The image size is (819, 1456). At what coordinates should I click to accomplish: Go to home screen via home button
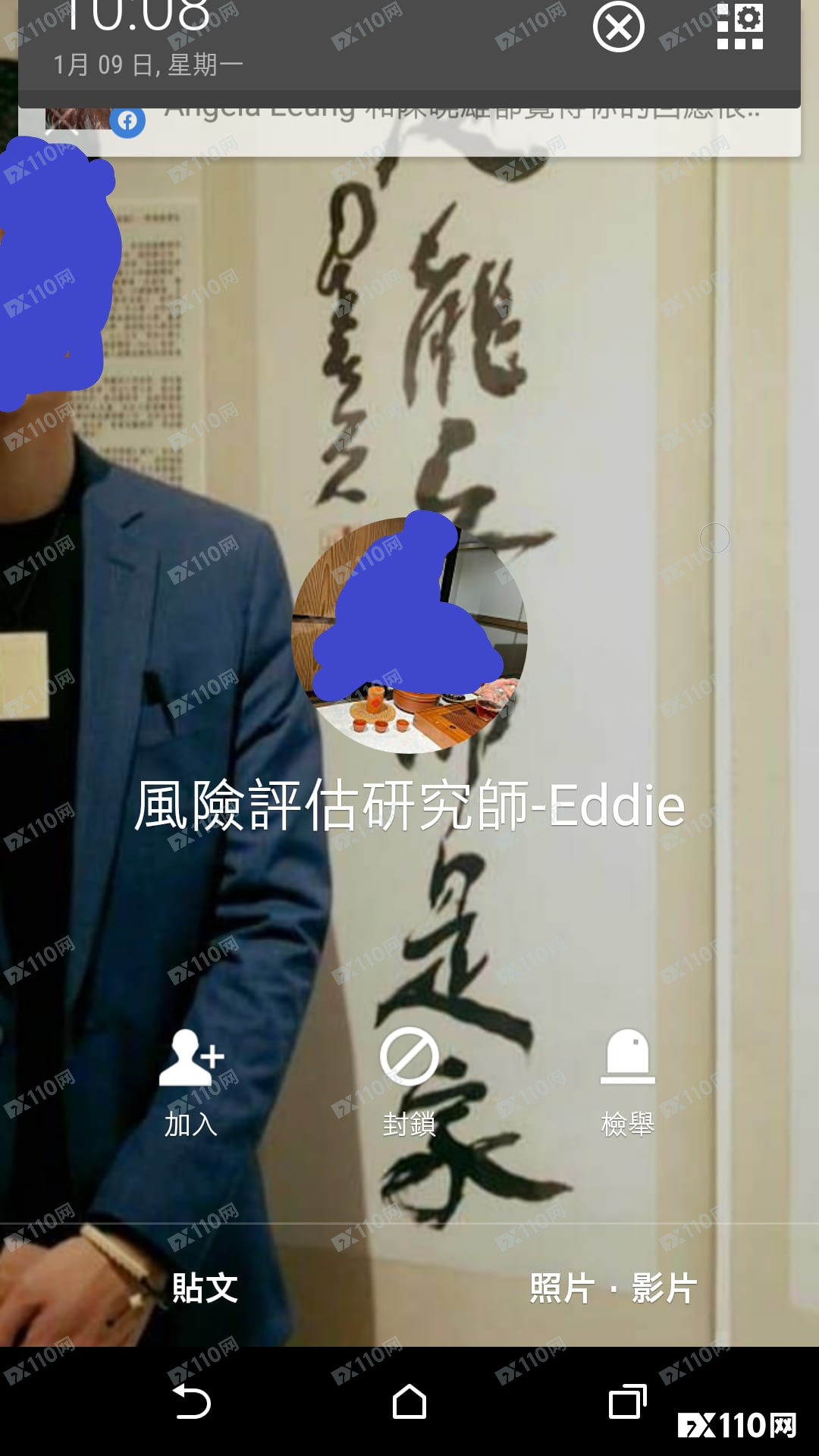(x=409, y=1401)
